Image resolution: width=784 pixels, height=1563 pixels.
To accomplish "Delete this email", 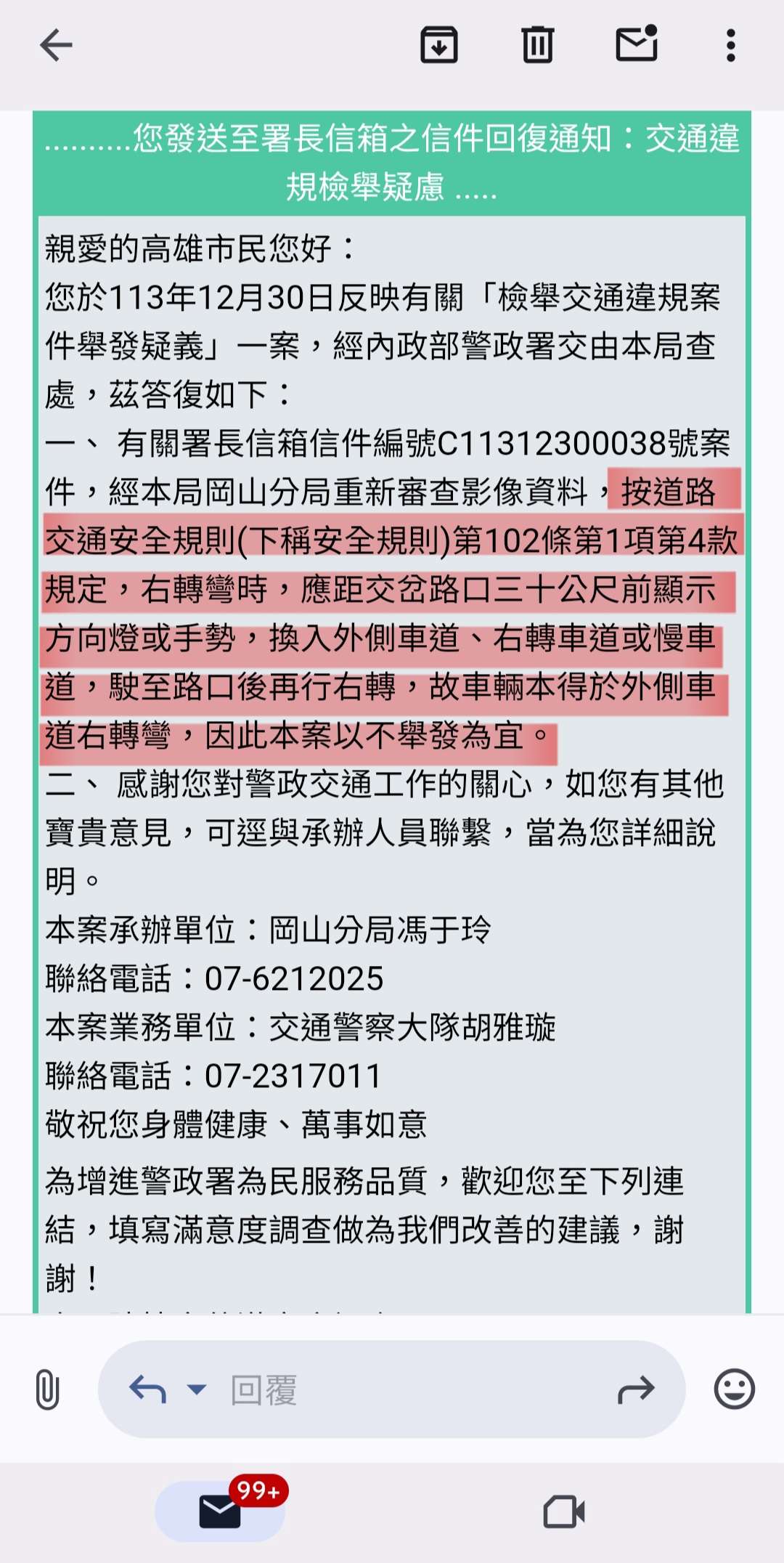I will [x=537, y=45].
